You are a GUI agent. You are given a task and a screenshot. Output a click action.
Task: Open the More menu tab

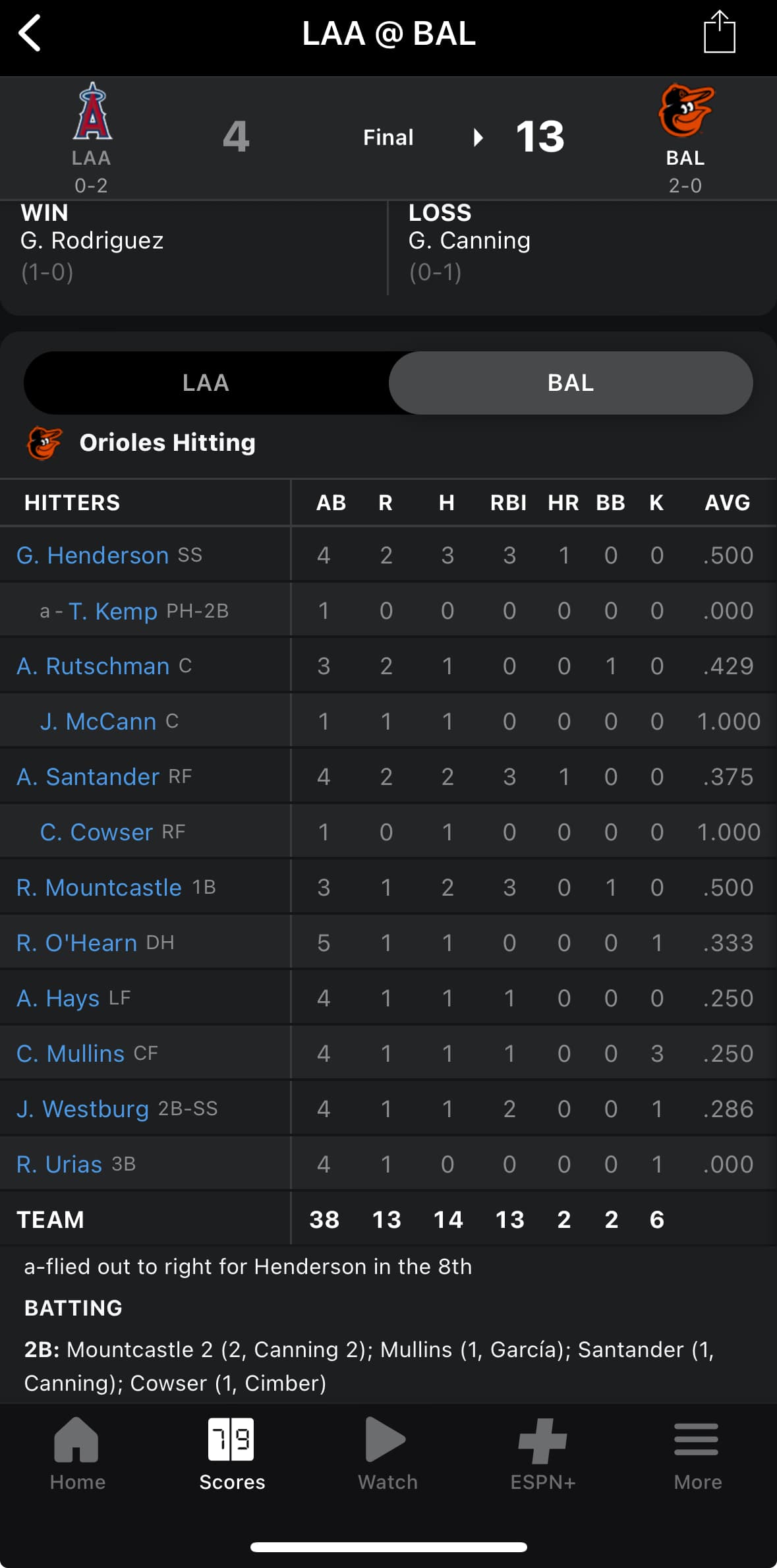[x=697, y=1454]
